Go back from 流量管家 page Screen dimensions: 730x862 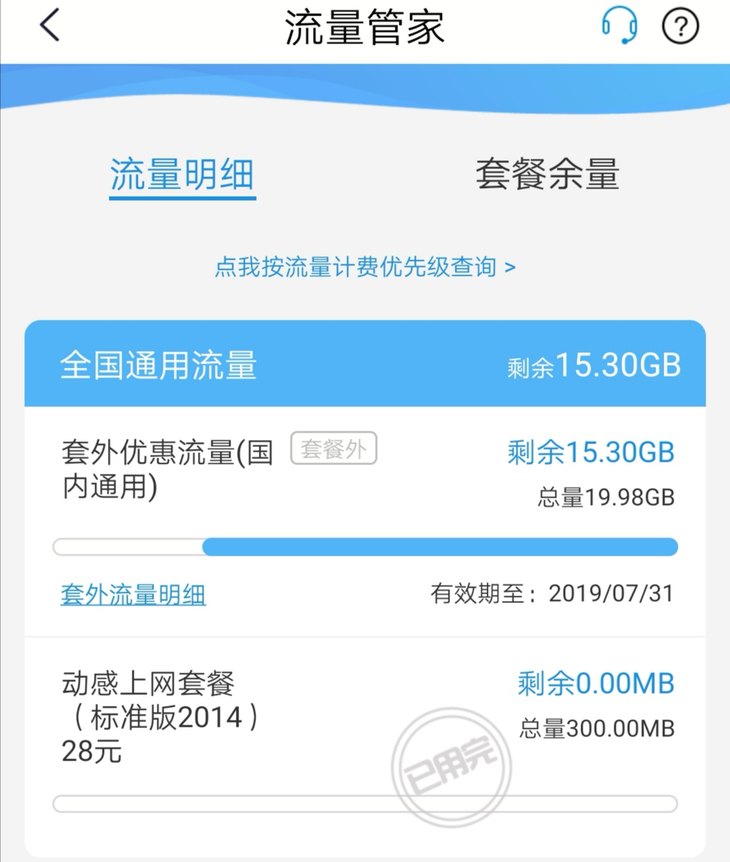[50, 27]
